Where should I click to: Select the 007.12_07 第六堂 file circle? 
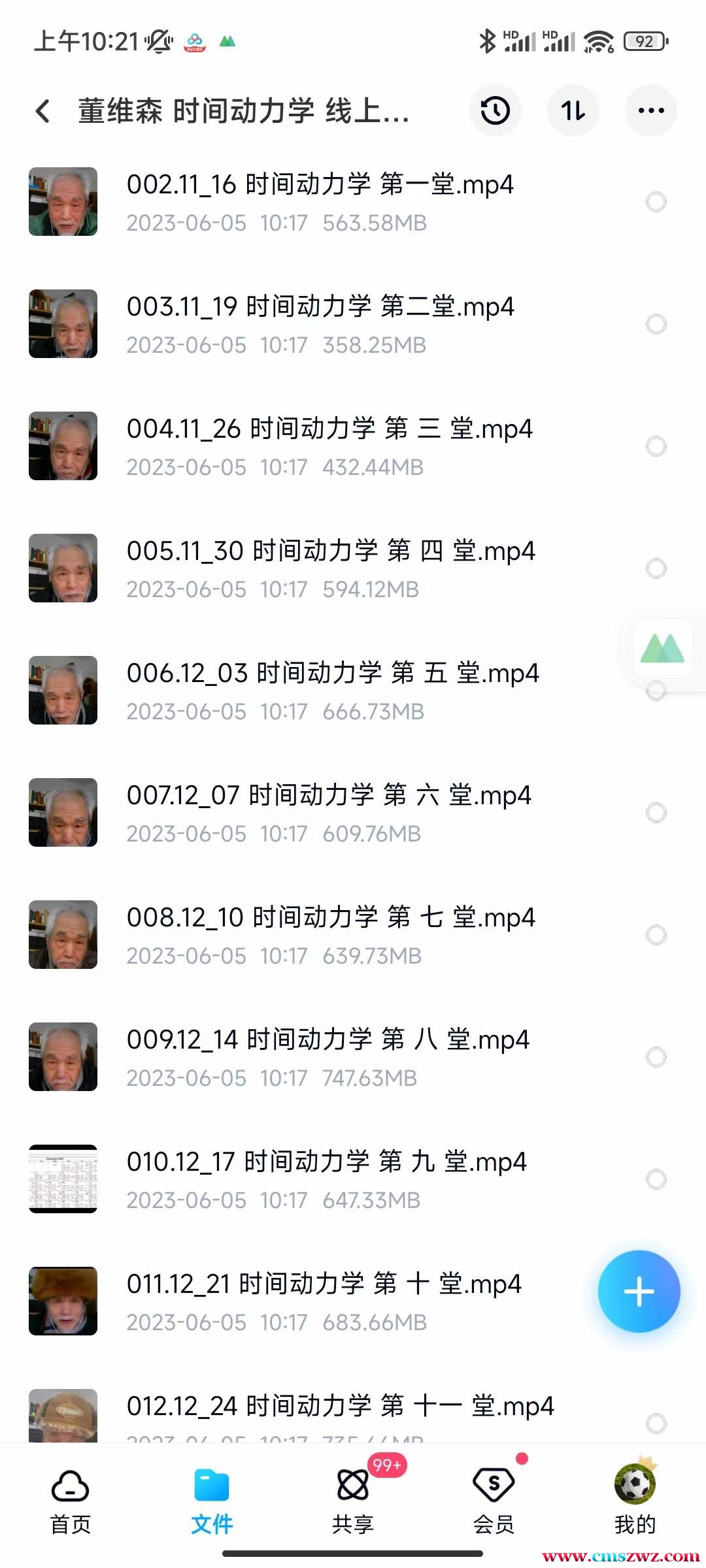coord(656,813)
